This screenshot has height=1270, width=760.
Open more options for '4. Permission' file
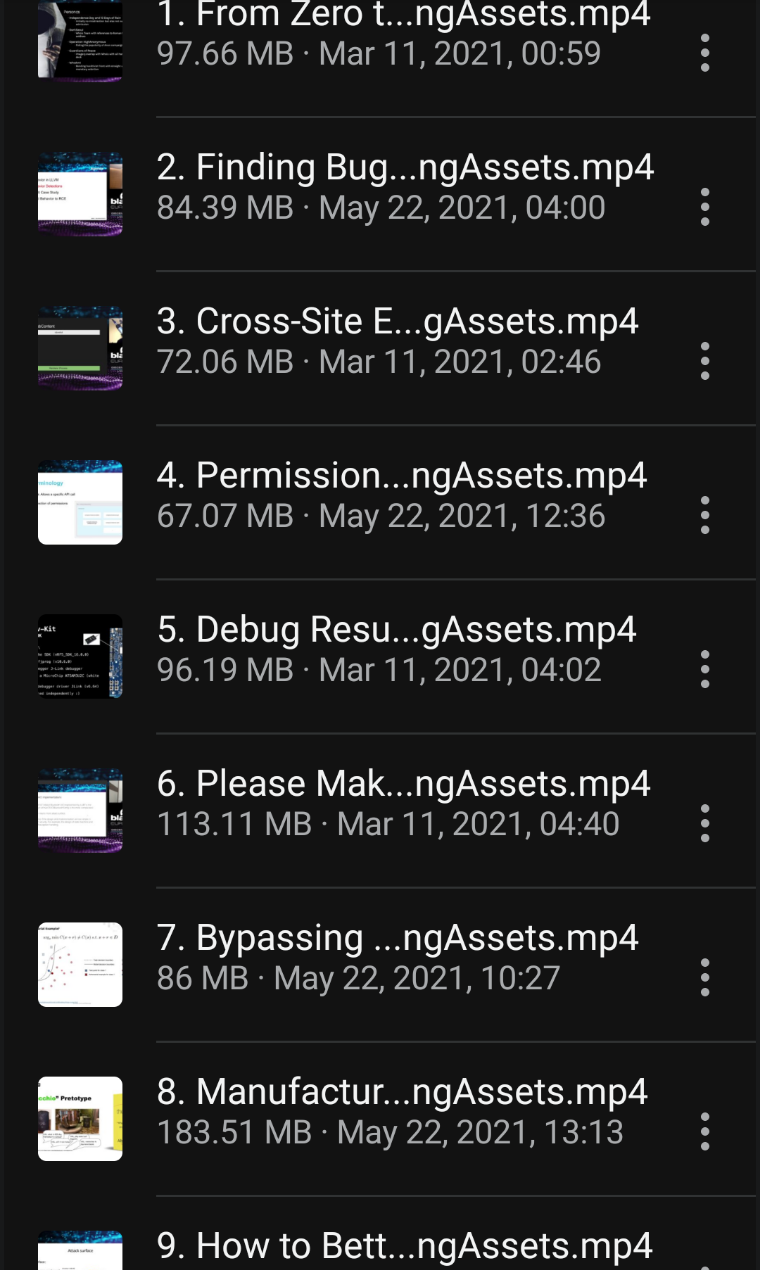[705, 515]
